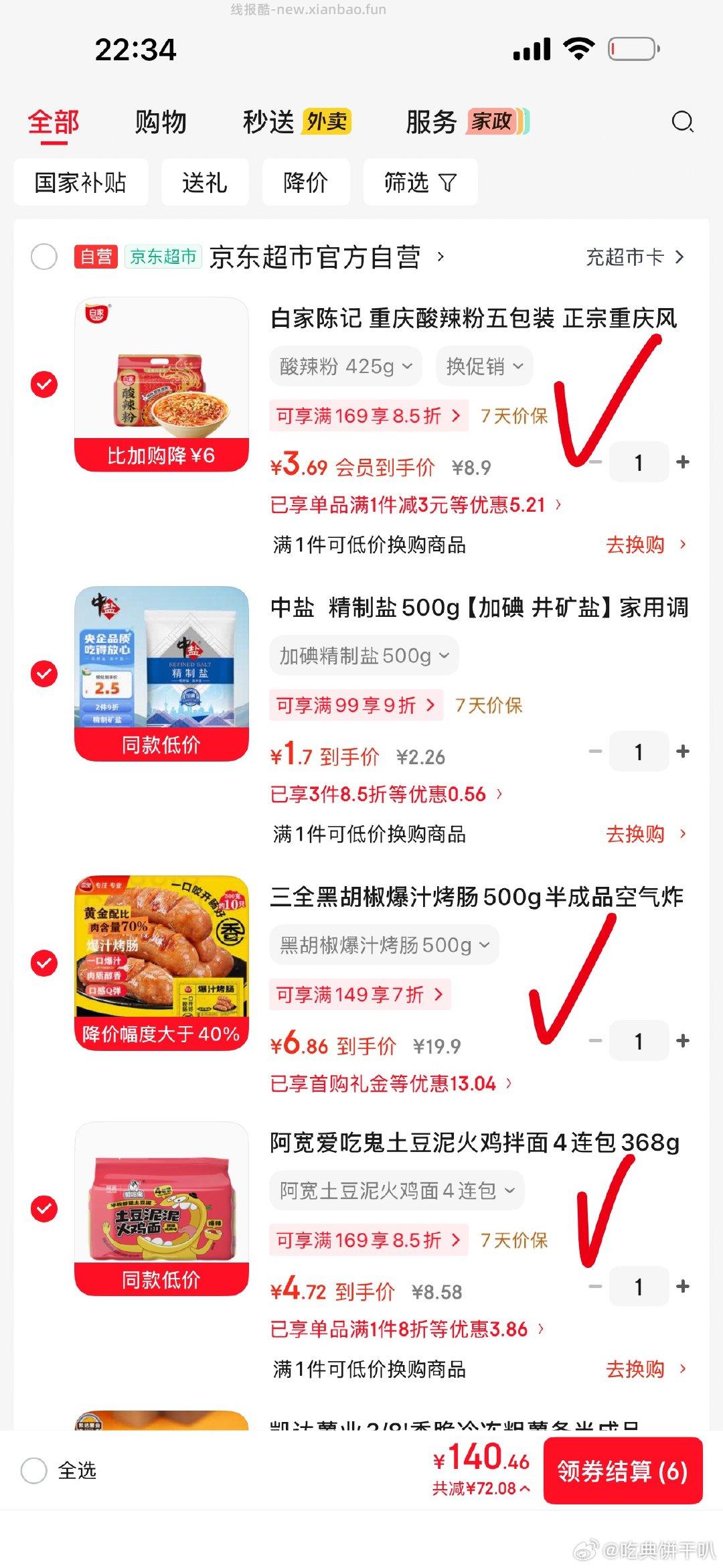Open the 换促销 promotion dropdown
This screenshot has height=1568, width=723.
click(483, 365)
